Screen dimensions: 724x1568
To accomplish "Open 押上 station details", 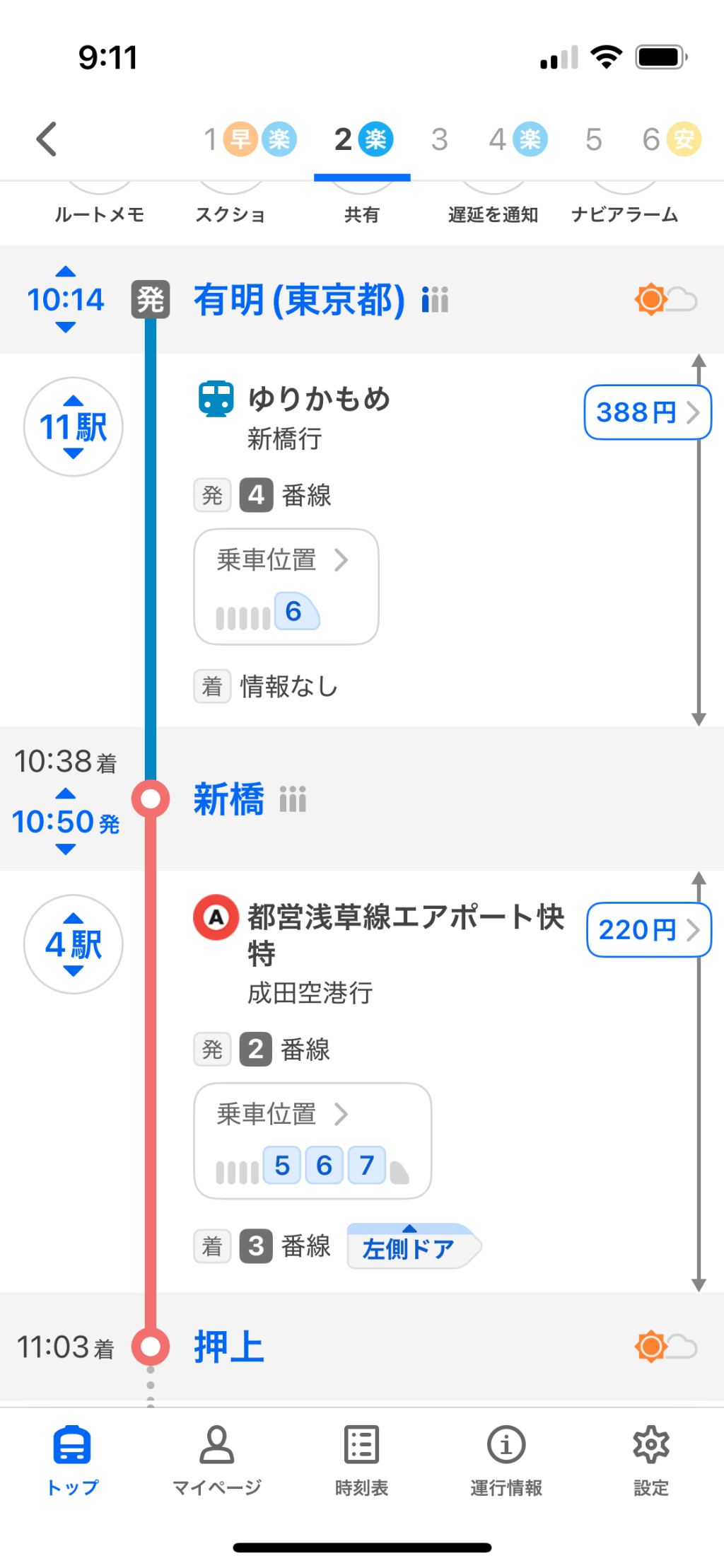I will click(229, 1346).
